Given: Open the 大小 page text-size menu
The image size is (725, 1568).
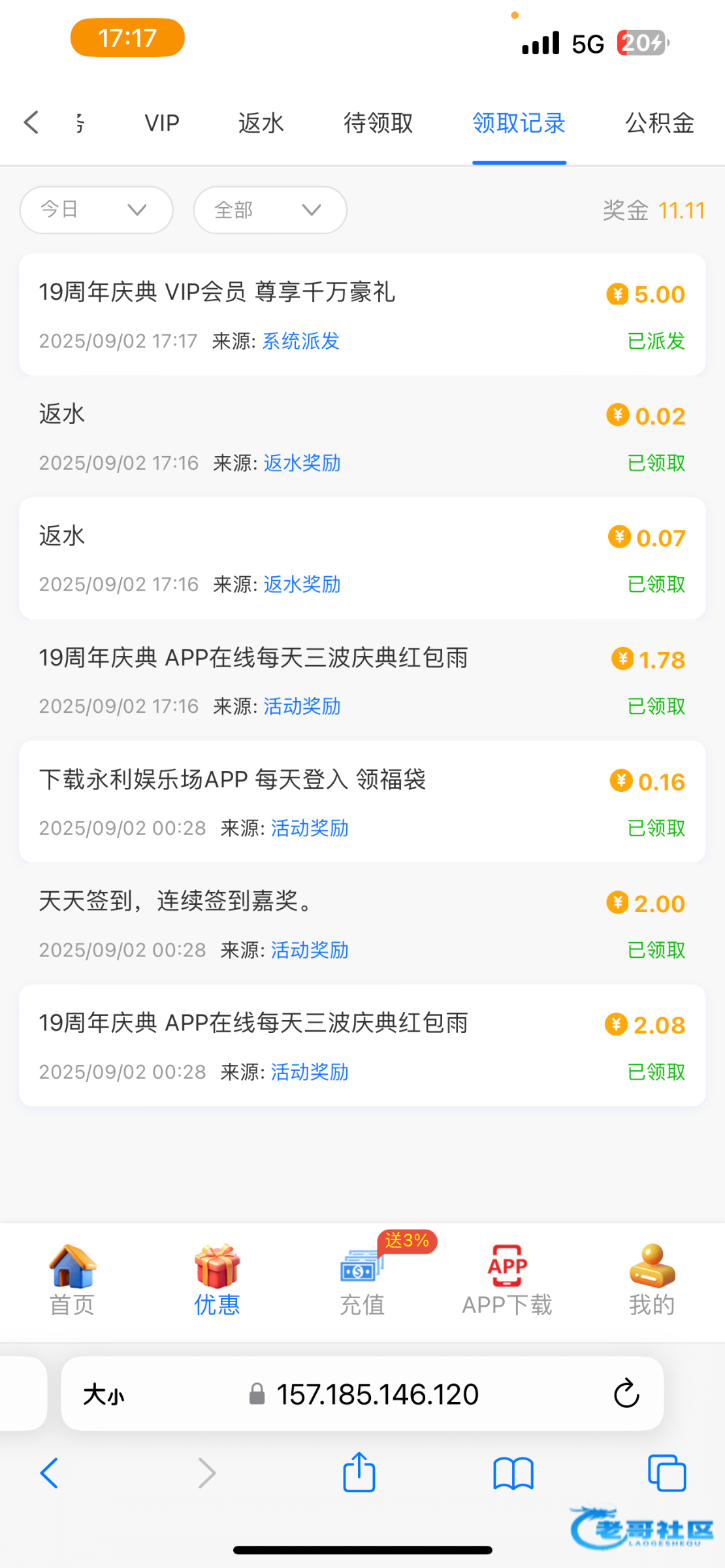Looking at the screenshot, I should pos(103,1394).
